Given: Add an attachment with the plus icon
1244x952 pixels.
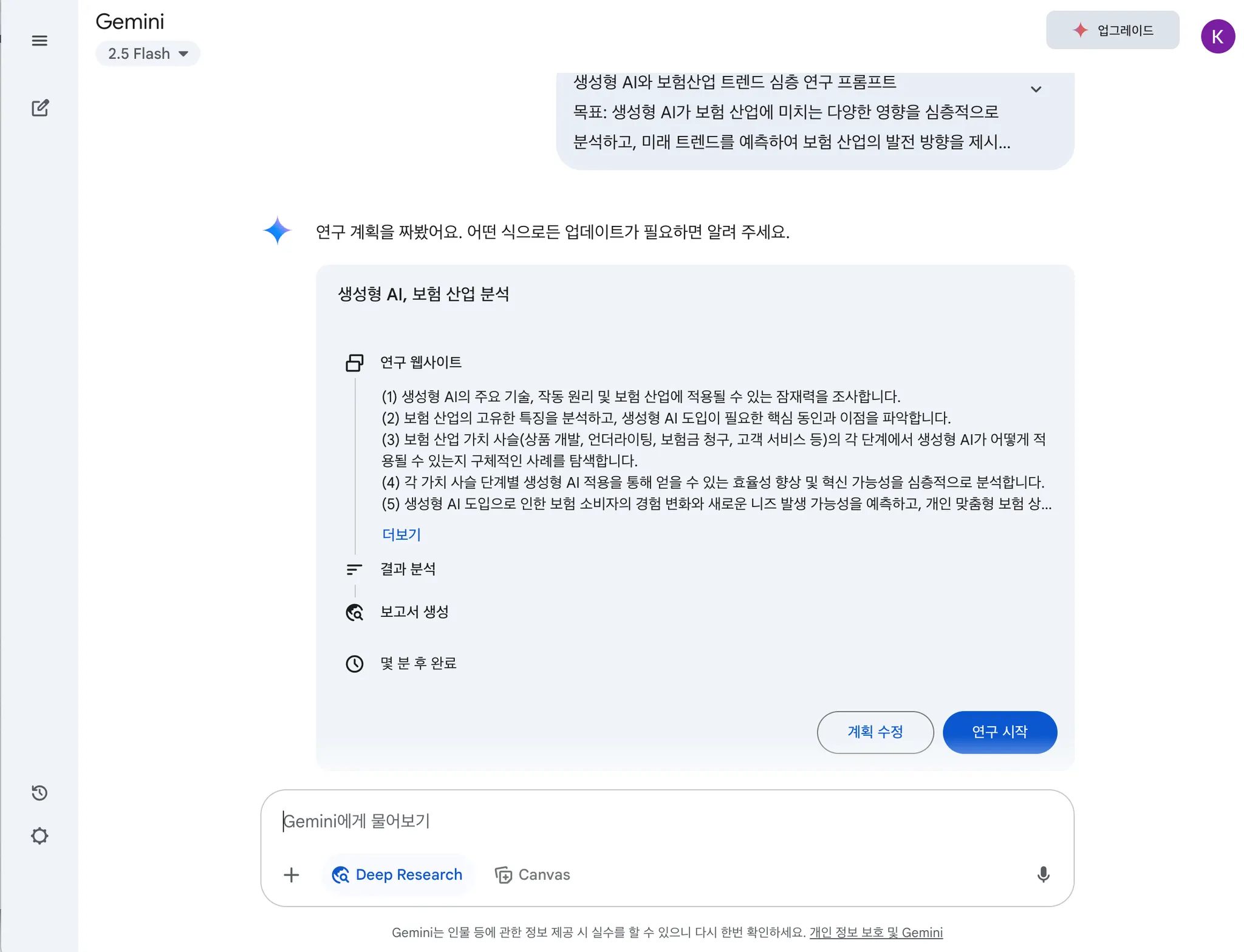Looking at the screenshot, I should click(292, 874).
